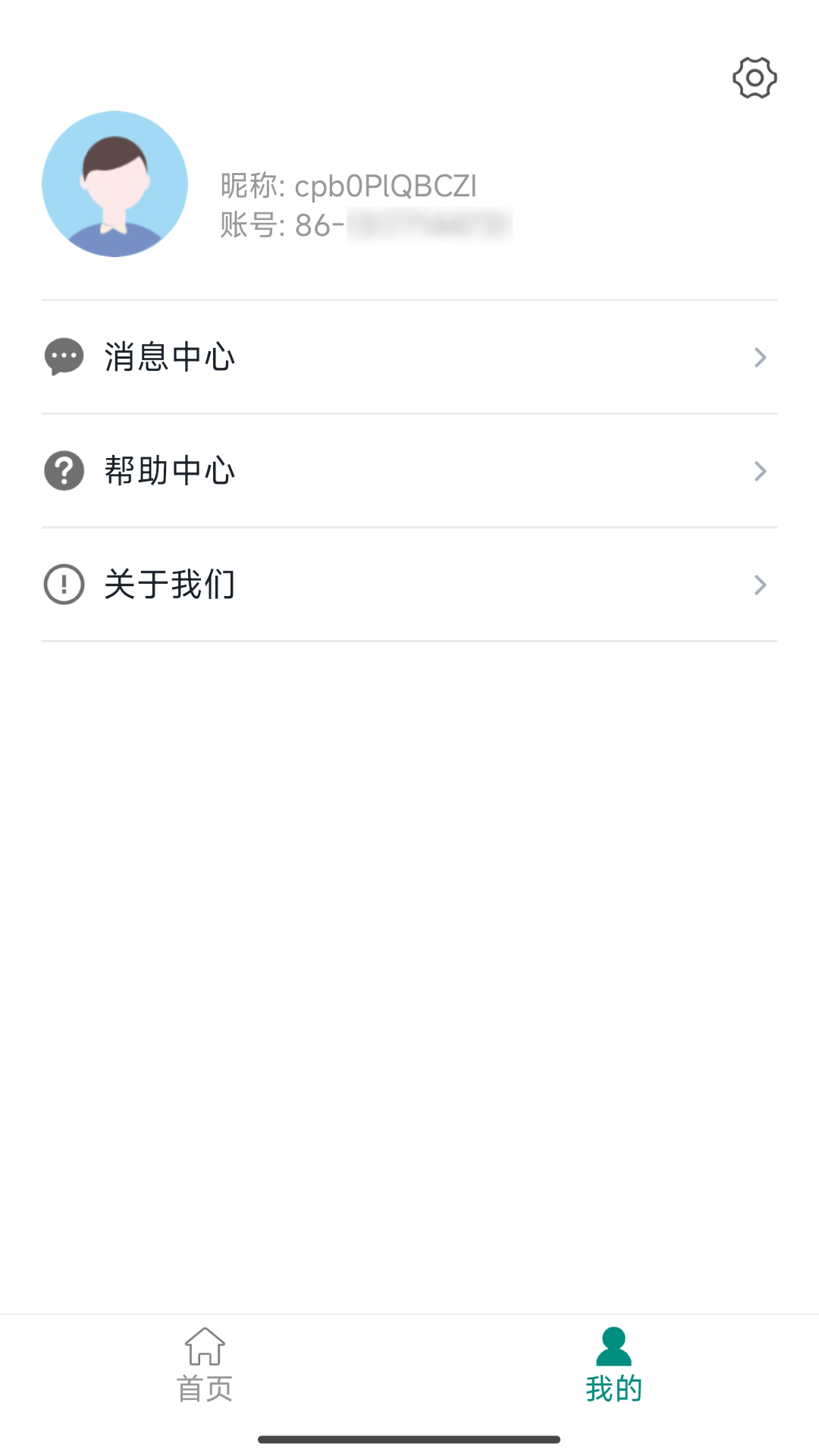Open 消息中心 message center

pos(170,356)
